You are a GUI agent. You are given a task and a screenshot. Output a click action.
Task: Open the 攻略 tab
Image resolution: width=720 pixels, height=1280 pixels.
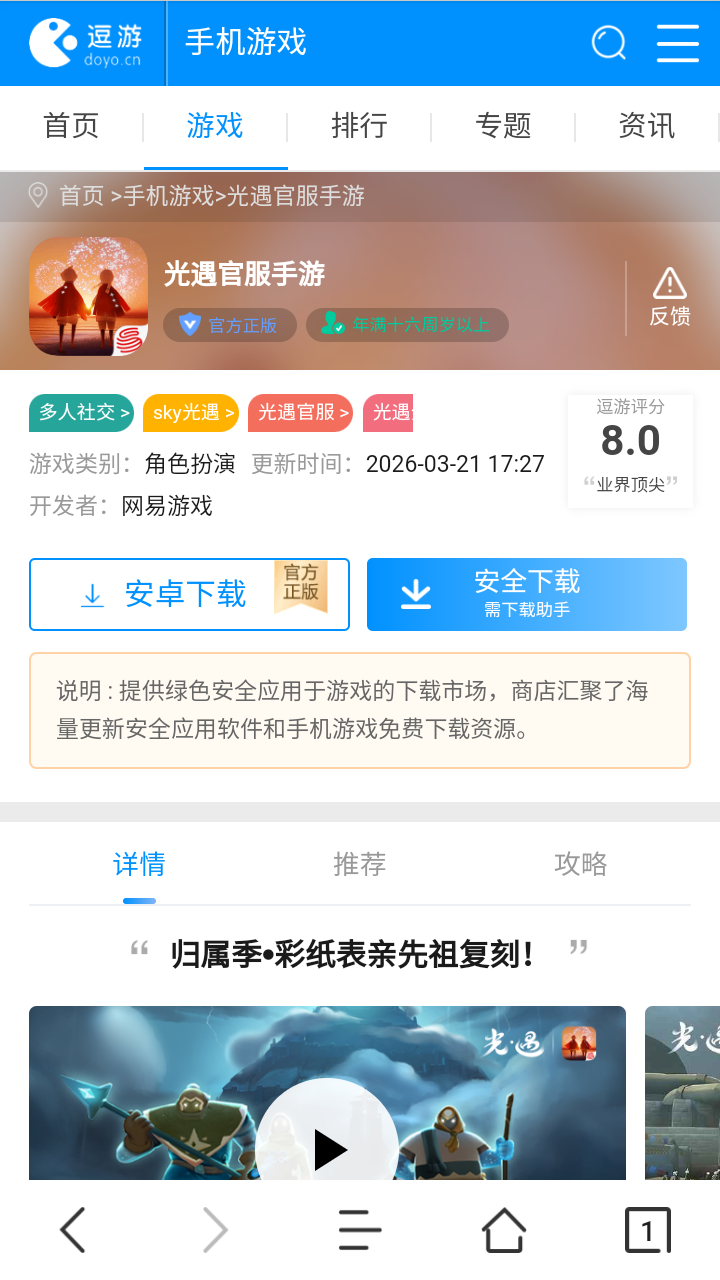pos(578,864)
